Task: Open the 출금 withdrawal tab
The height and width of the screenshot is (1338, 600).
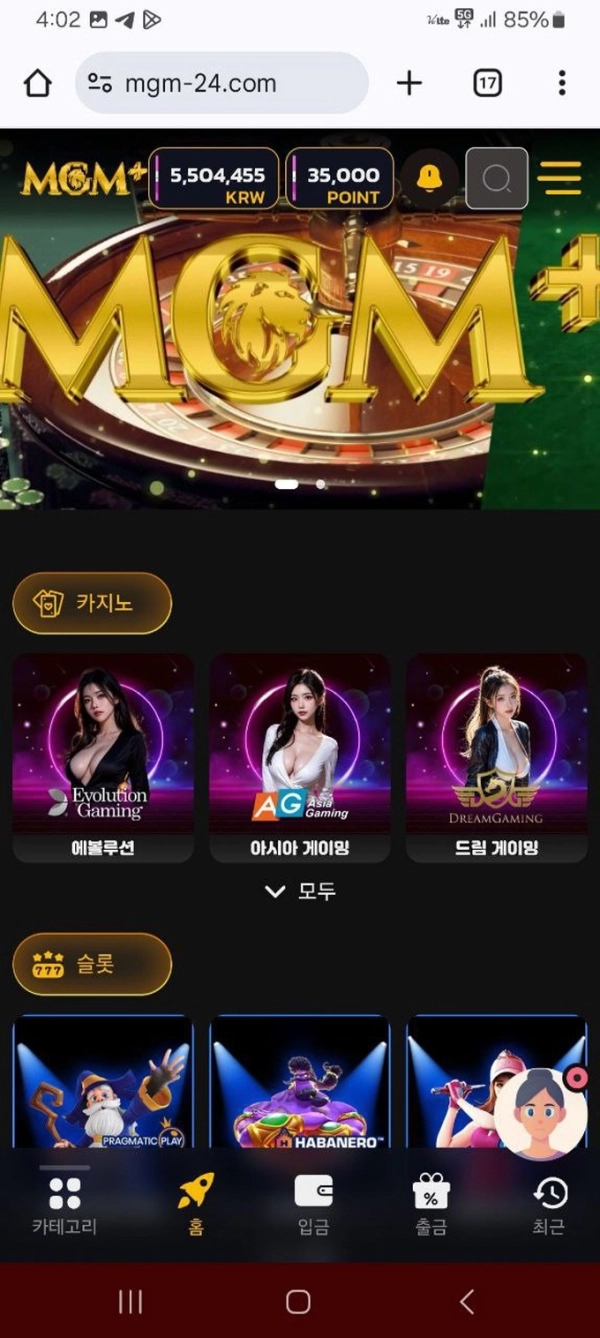Action: tap(431, 1206)
